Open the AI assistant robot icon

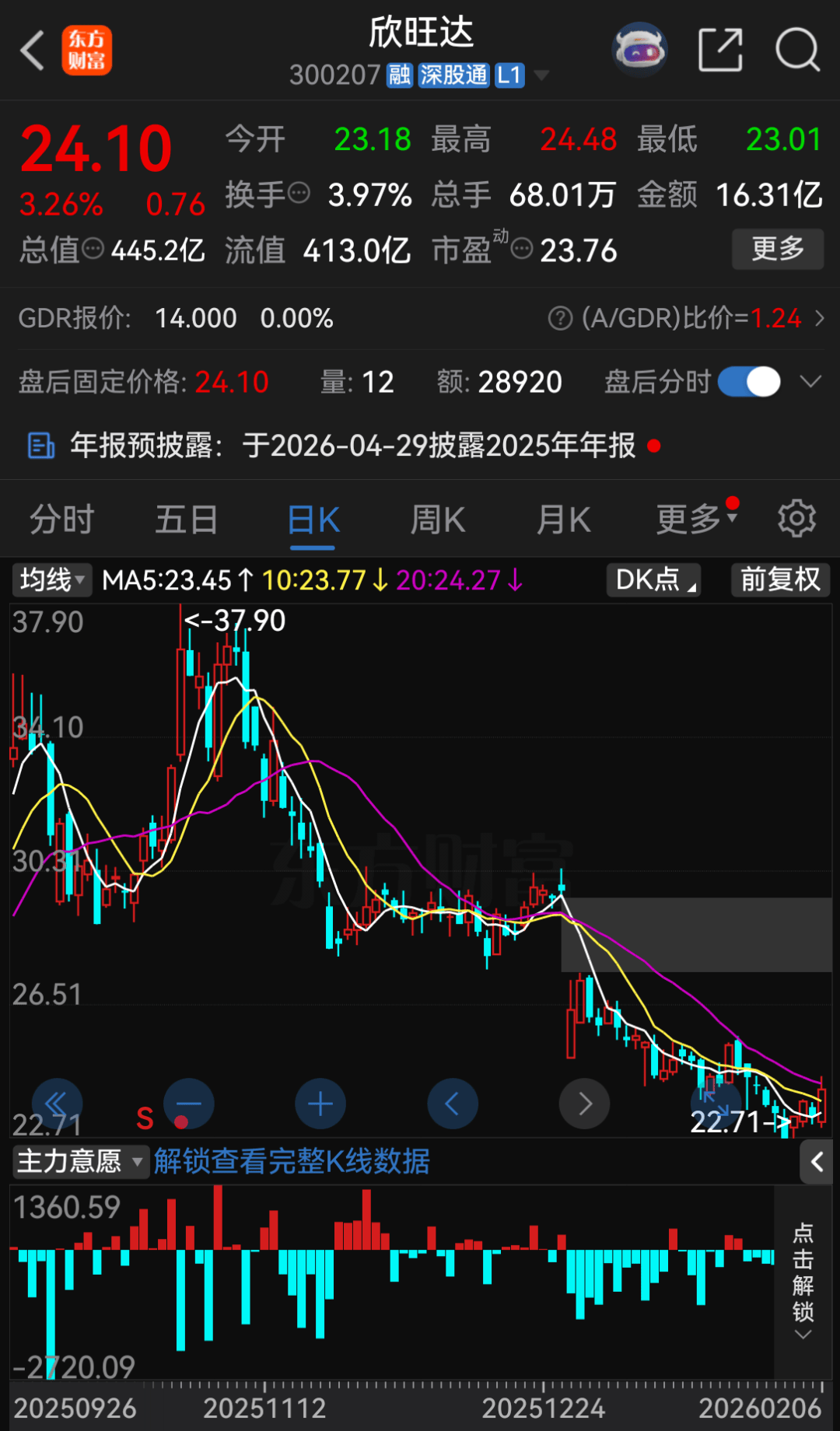639,50
